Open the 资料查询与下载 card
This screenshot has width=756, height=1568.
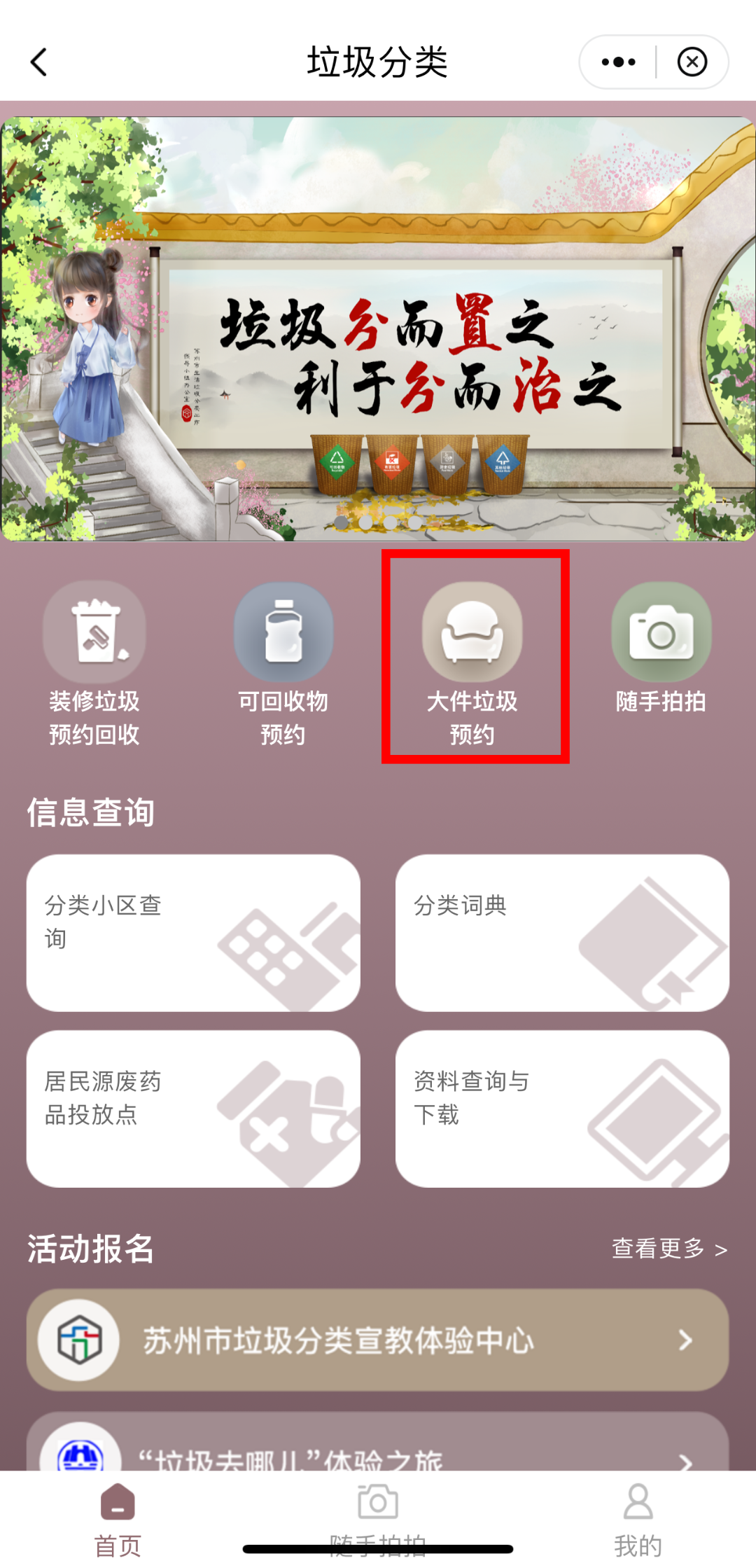tap(562, 1109)
